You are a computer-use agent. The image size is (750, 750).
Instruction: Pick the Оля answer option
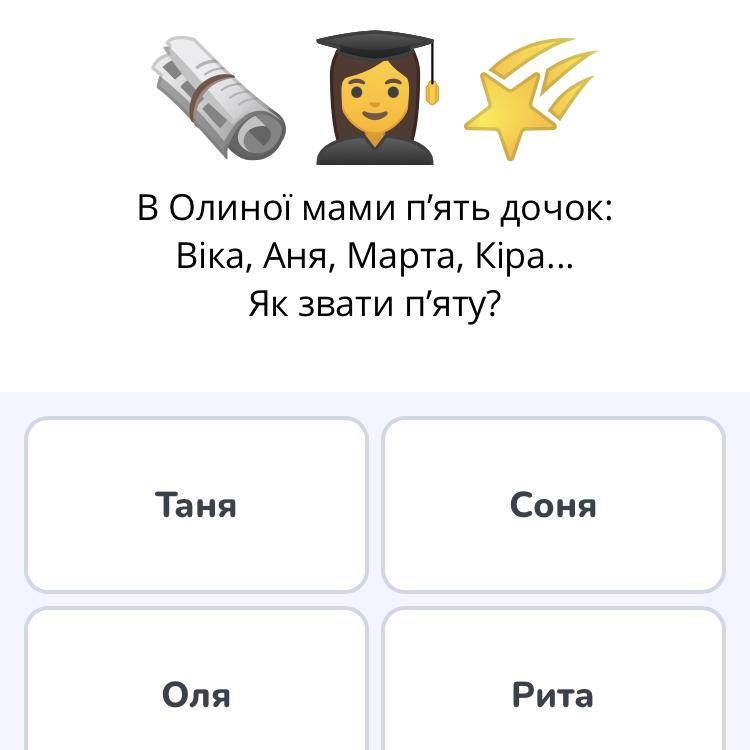pos(196,694)
